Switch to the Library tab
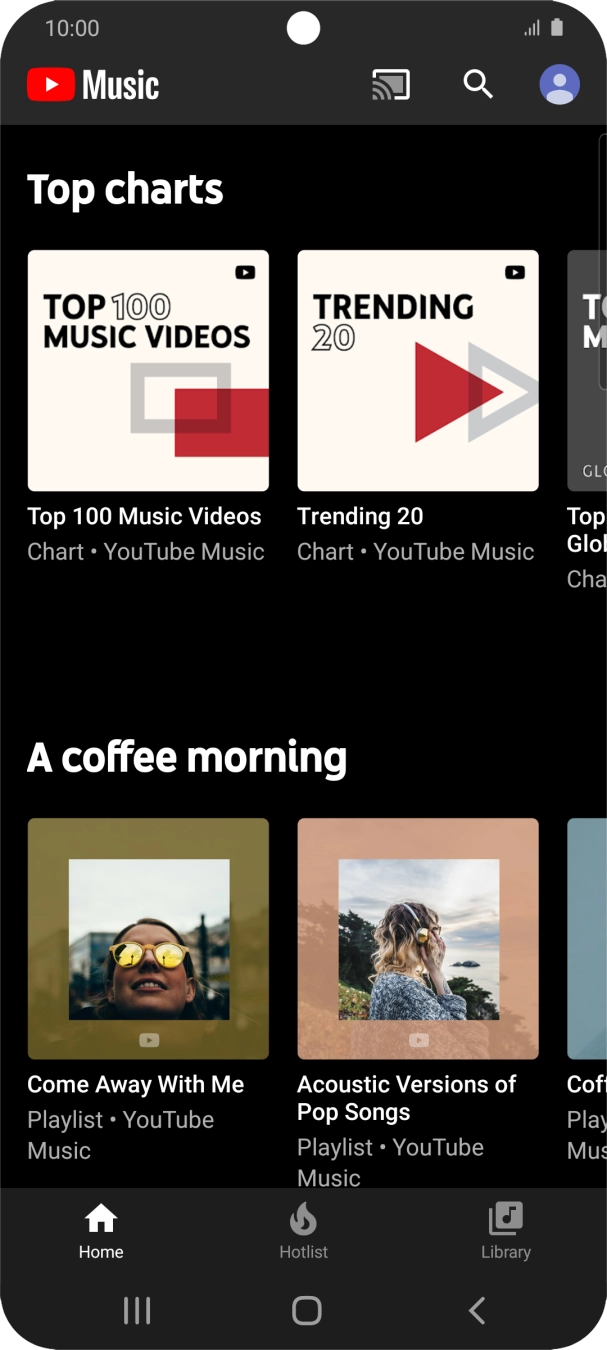The width and height of the screenshot is (607, 1350). [505, 1231]
